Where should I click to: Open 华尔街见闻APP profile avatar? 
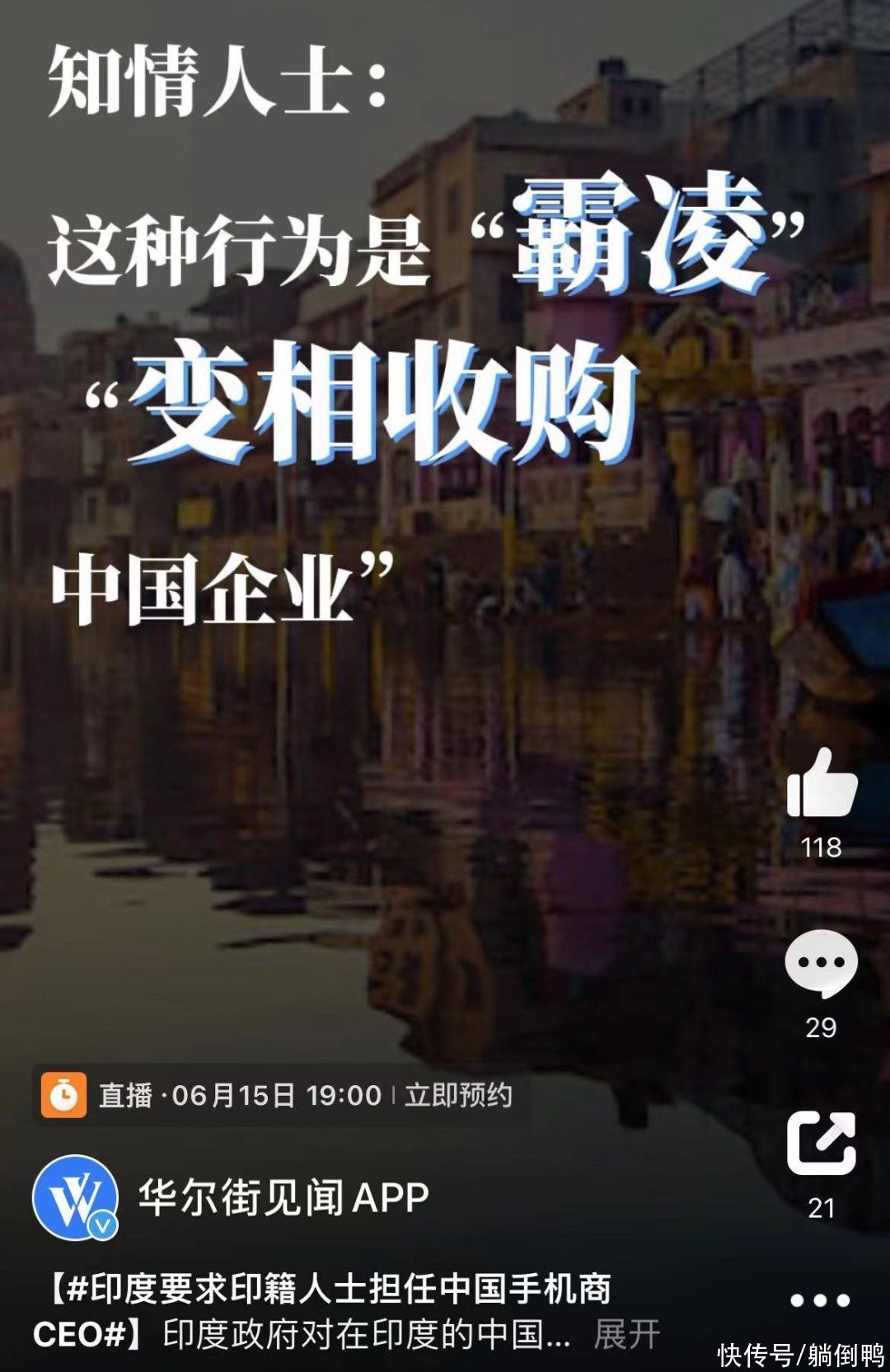[x=74, y=1197]
